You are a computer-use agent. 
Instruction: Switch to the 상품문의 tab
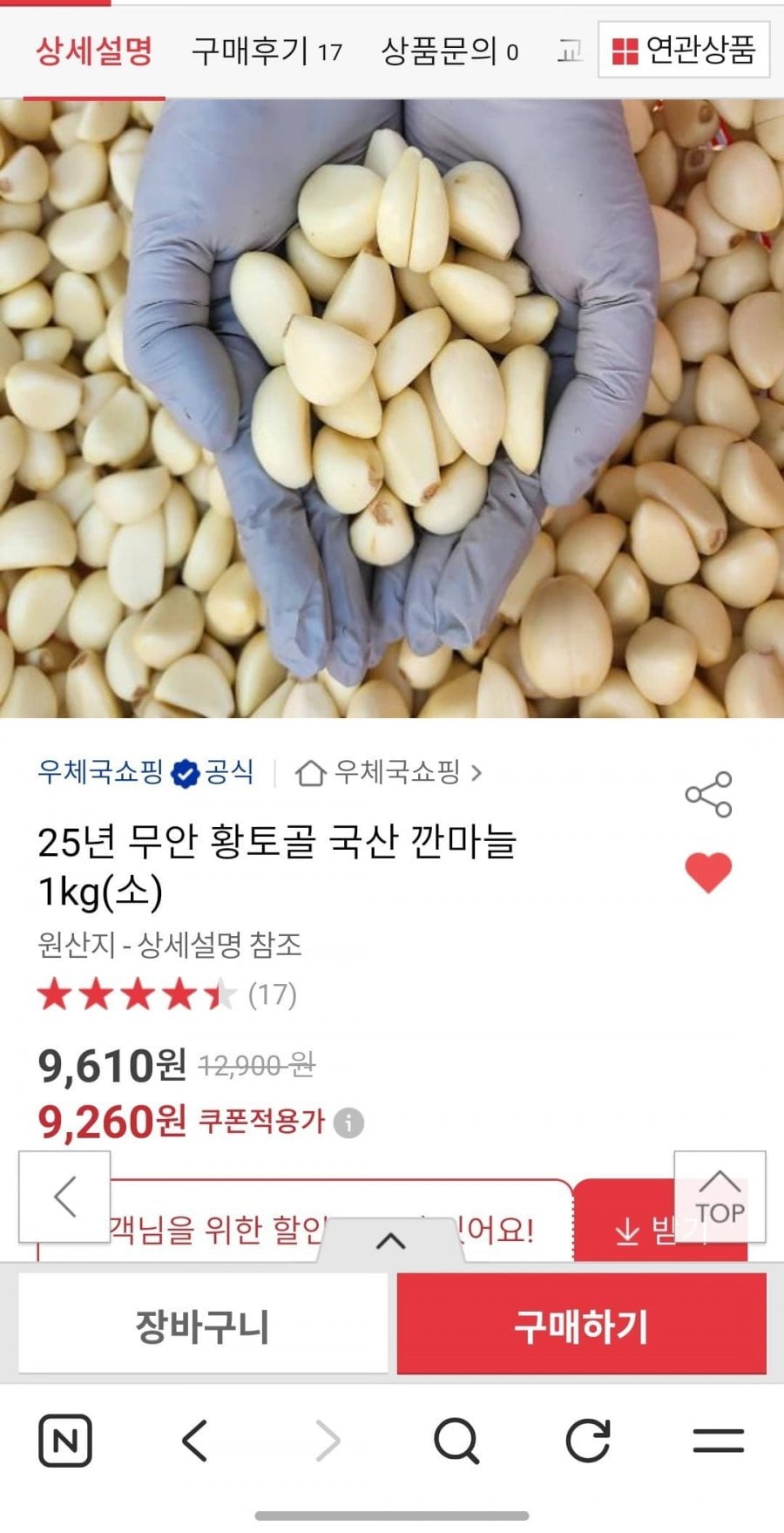[449, 52]
